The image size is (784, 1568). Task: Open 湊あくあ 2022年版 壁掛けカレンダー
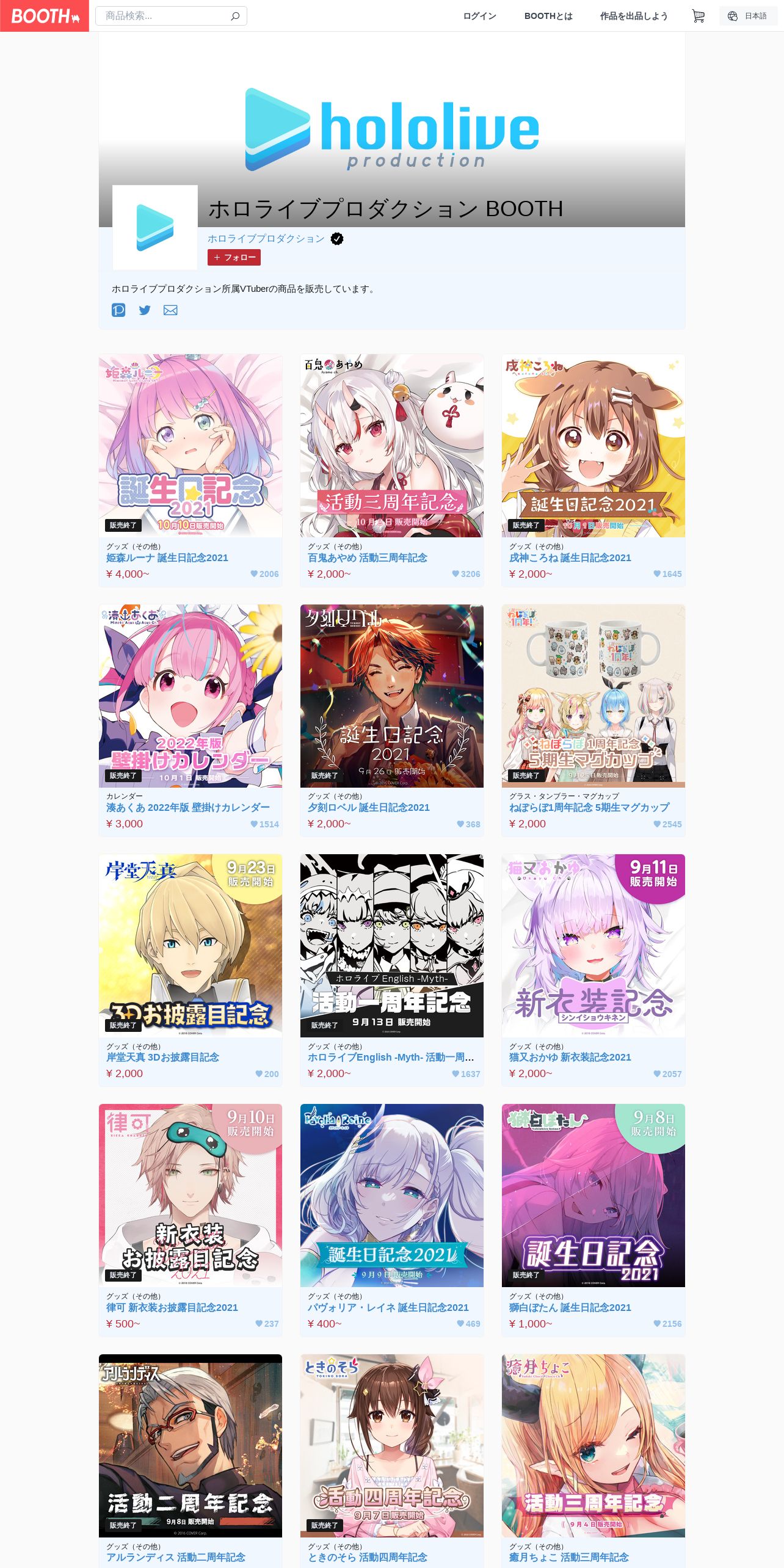188,807
